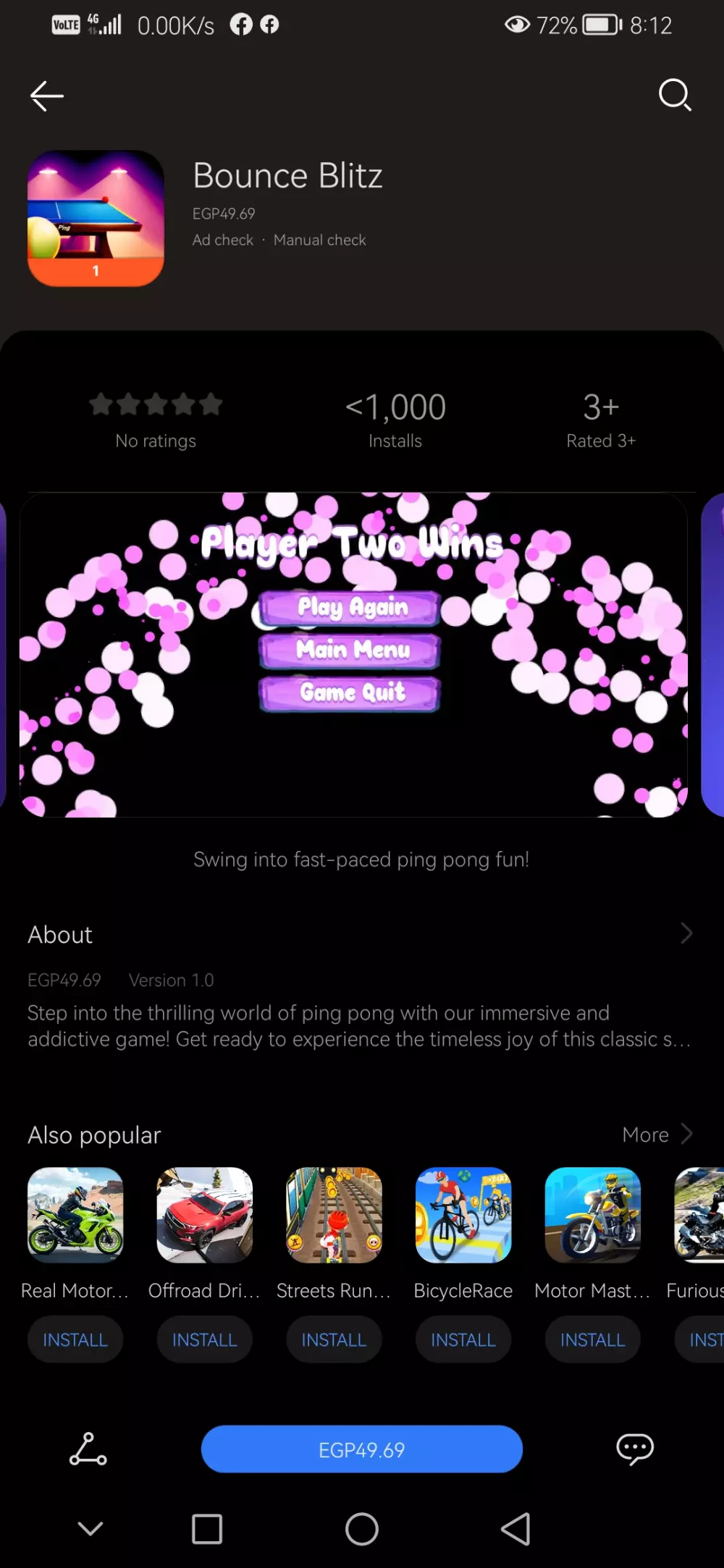Buy Bounce Blitz for EGP49.69
The width and height of the screenshot is (724, 1568).
tap(361, 1449)
